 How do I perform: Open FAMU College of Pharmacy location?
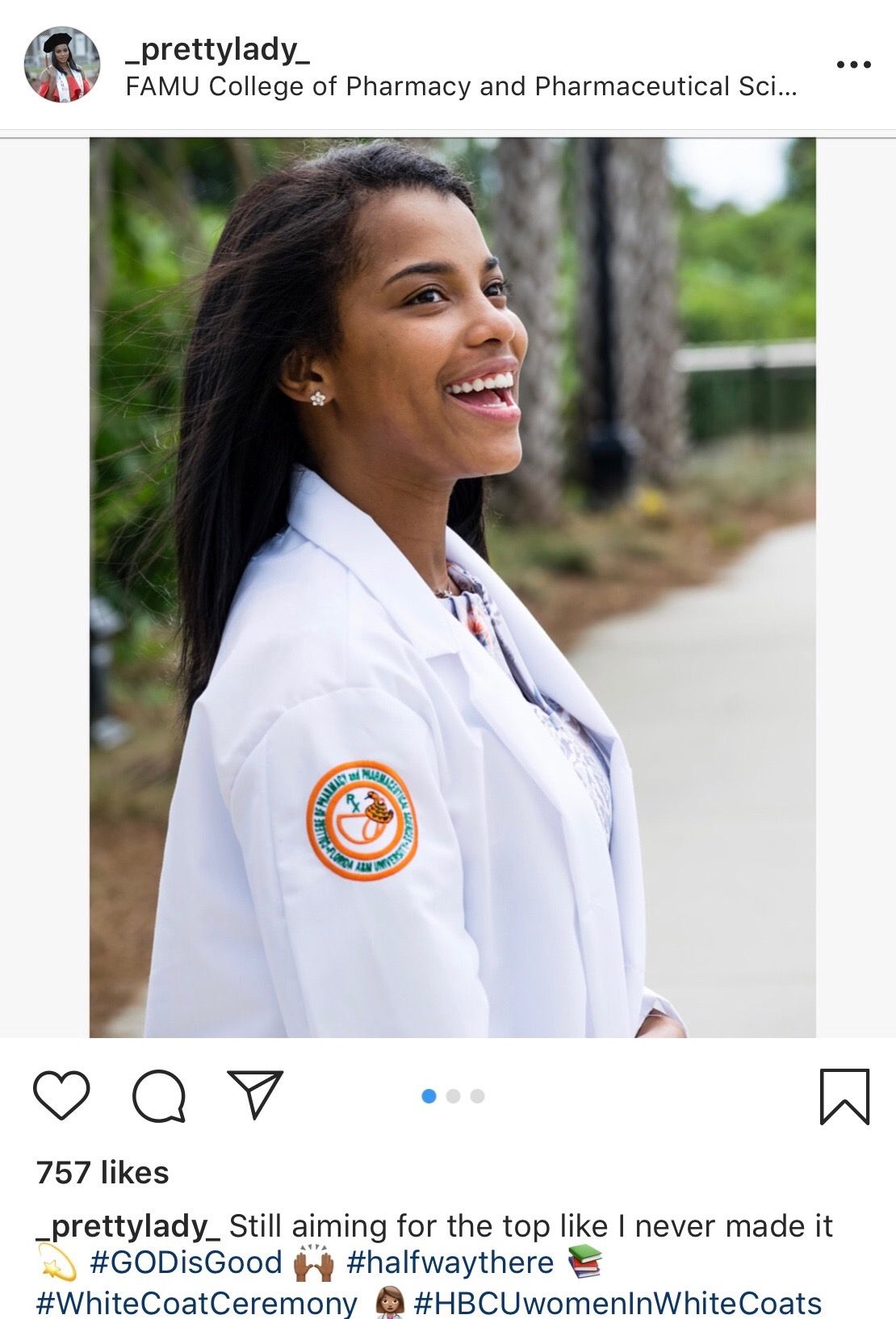(461, 86)
